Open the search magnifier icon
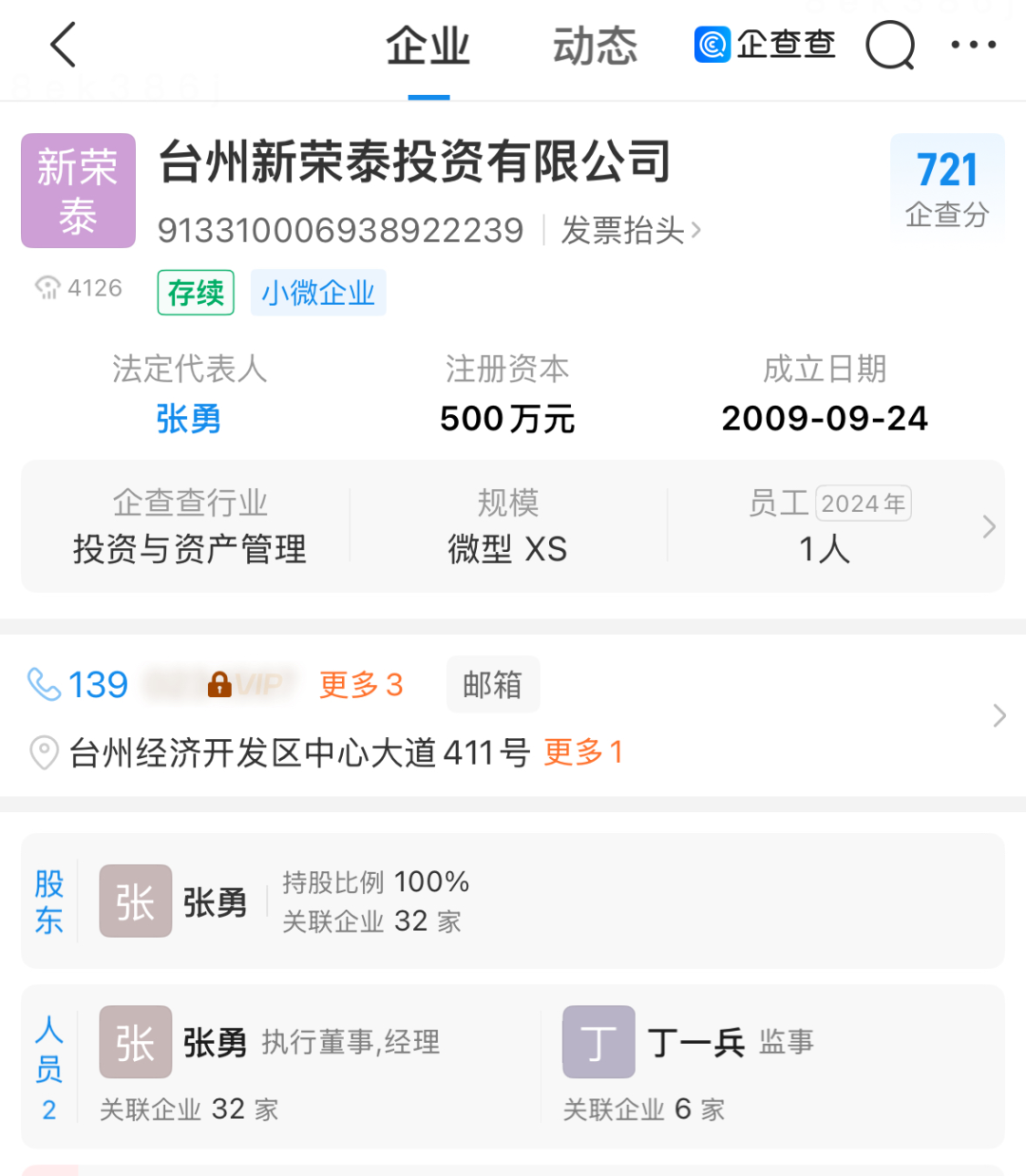 [890, 46]
